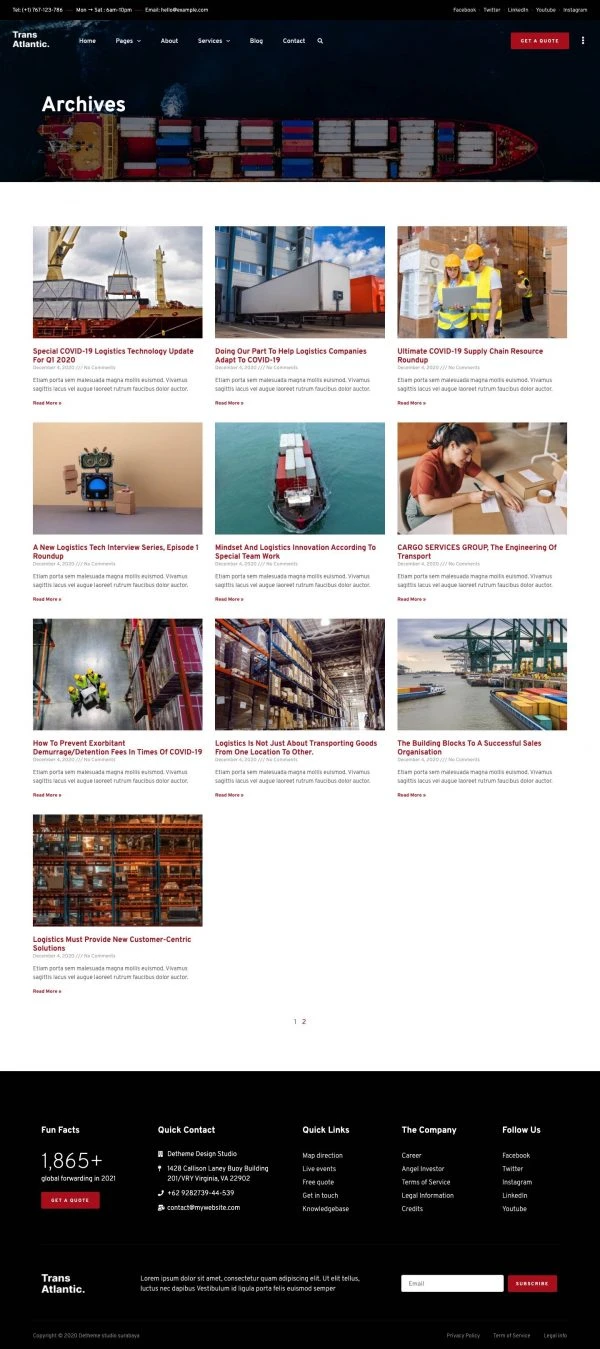Go to the About page
Image resolution: width=600 pixels, height=1349 pixels.
169,41
